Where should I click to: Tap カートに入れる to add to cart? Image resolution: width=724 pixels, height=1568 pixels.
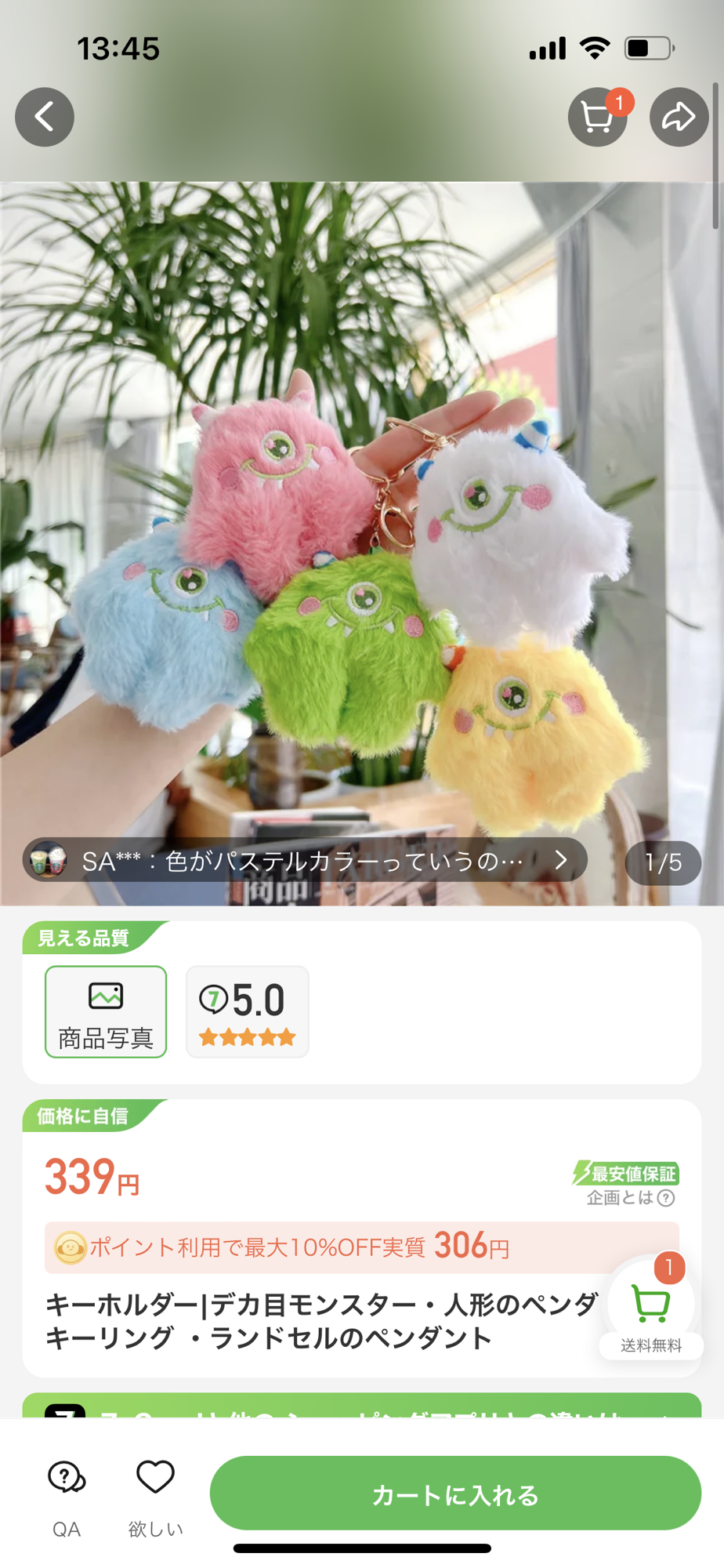tap(454, 1494)
